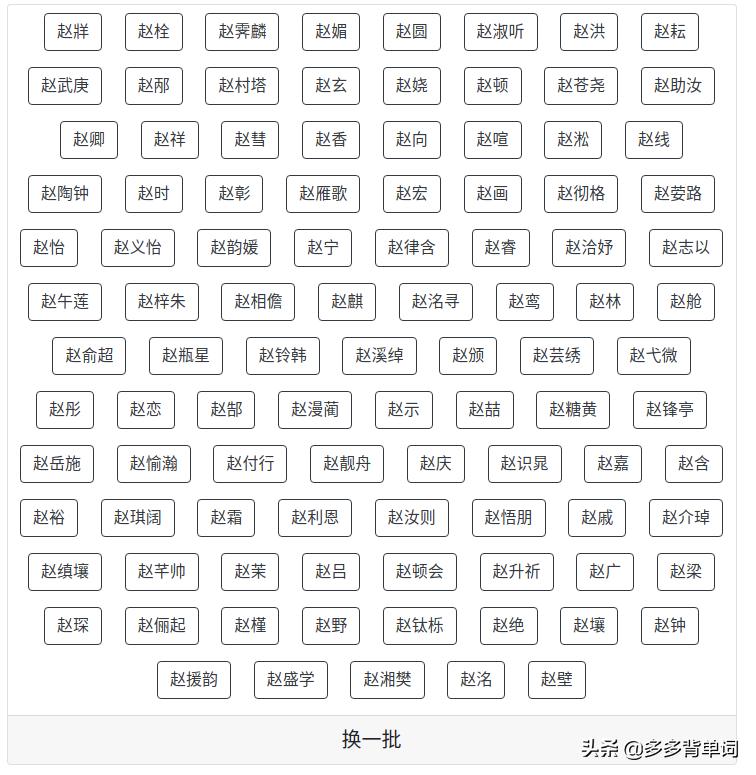Click the name 赵午莲

[x=64, y=301]
